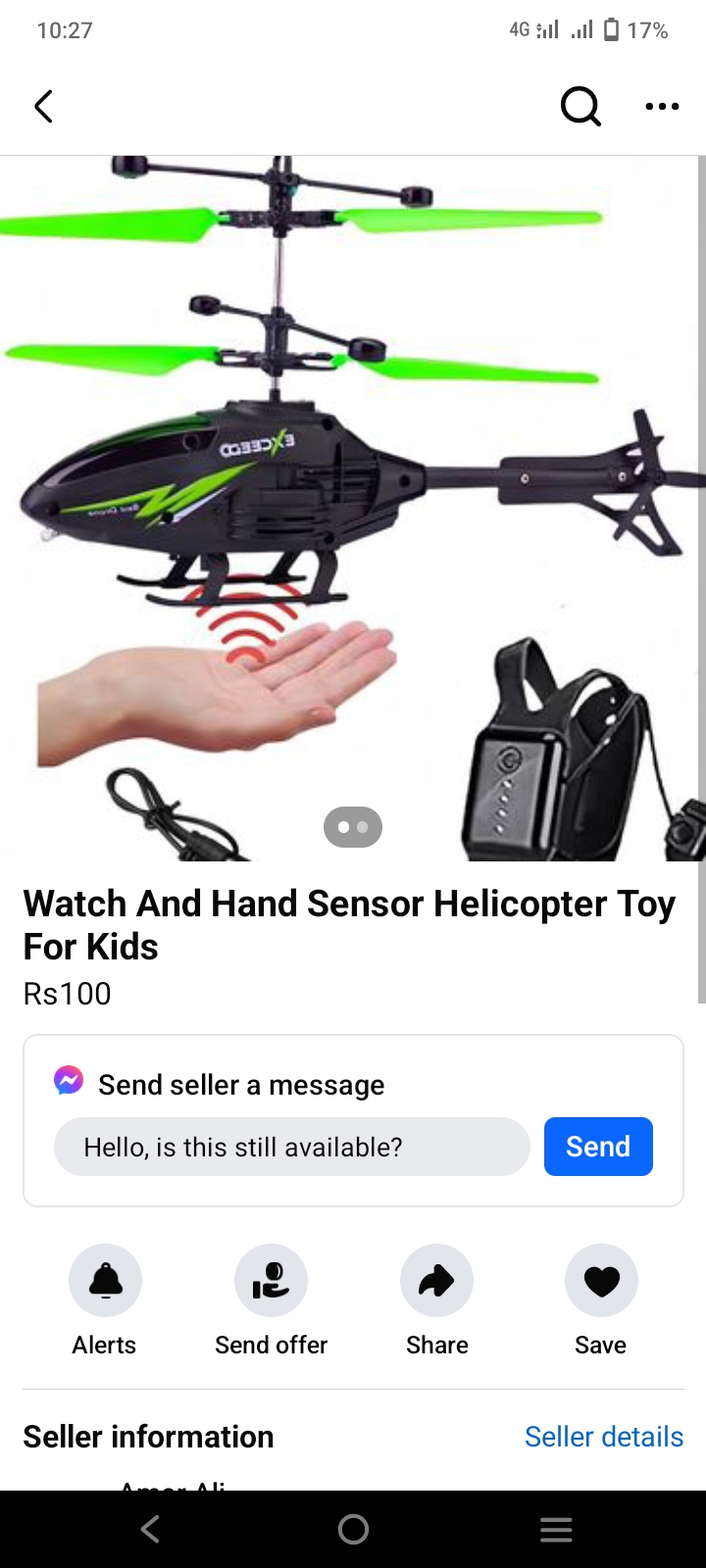Turn on alerts for this listing
This screenshot has width=706, height=1568.
click(x=105, y=1281)
